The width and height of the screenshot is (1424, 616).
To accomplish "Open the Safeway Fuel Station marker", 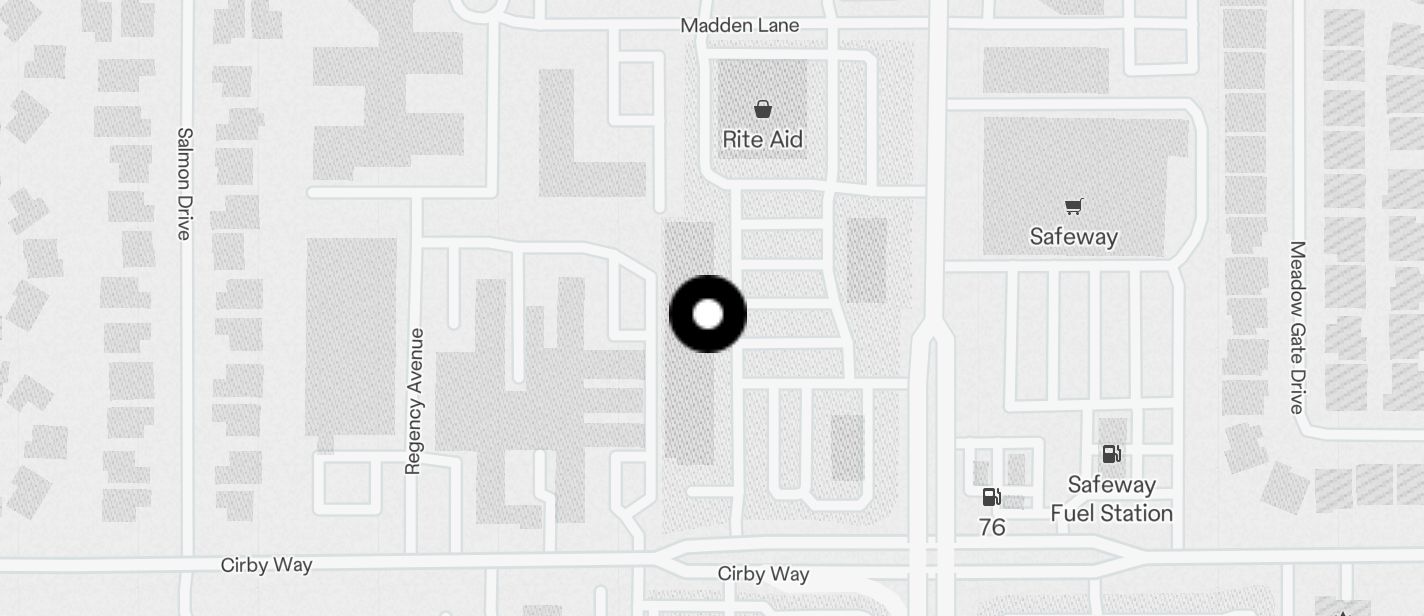I will (x=1111, y=455).
